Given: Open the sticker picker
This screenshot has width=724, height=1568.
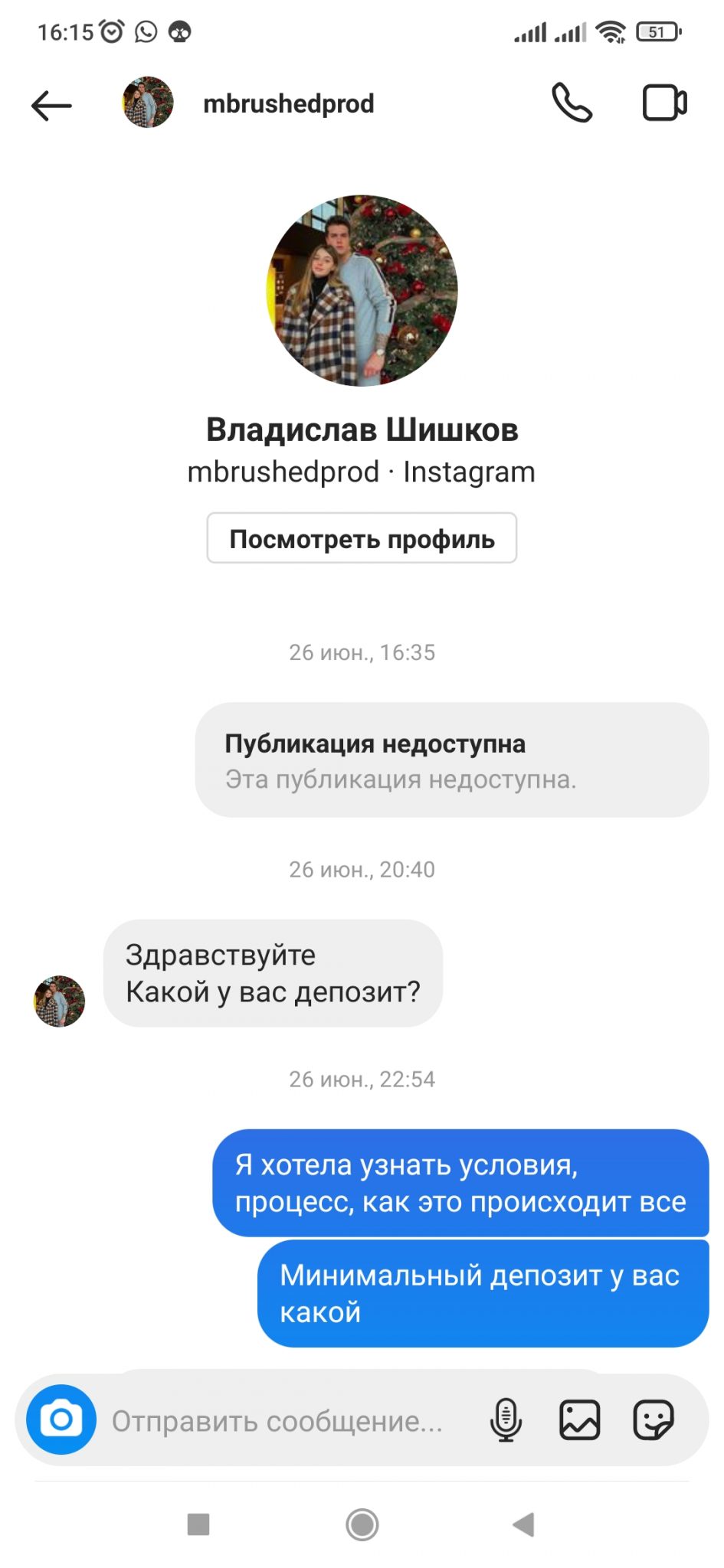Looking at the screenshot, I should [x=654, y=1419].
